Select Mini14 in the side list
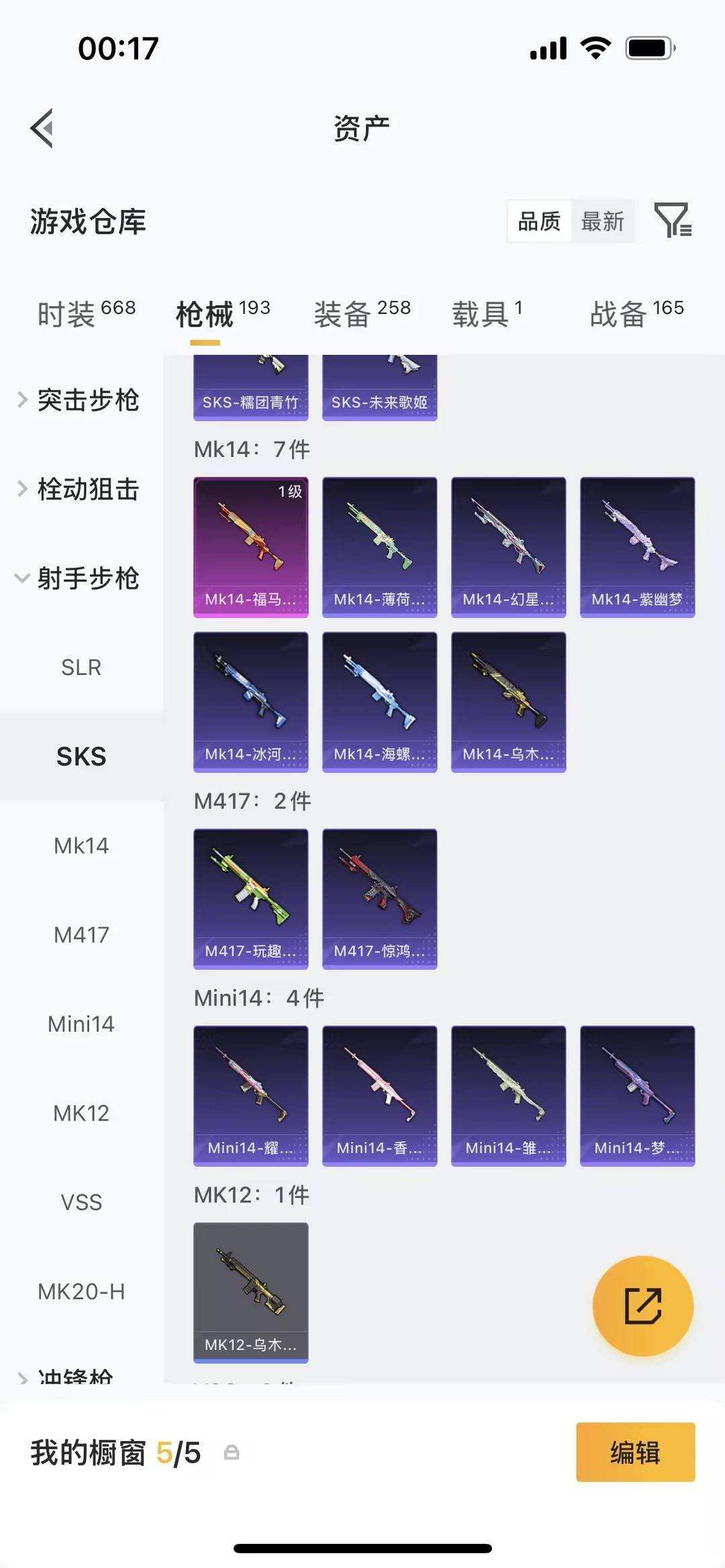This screenshot has width=725, height=1568. tap(81, 1024)
